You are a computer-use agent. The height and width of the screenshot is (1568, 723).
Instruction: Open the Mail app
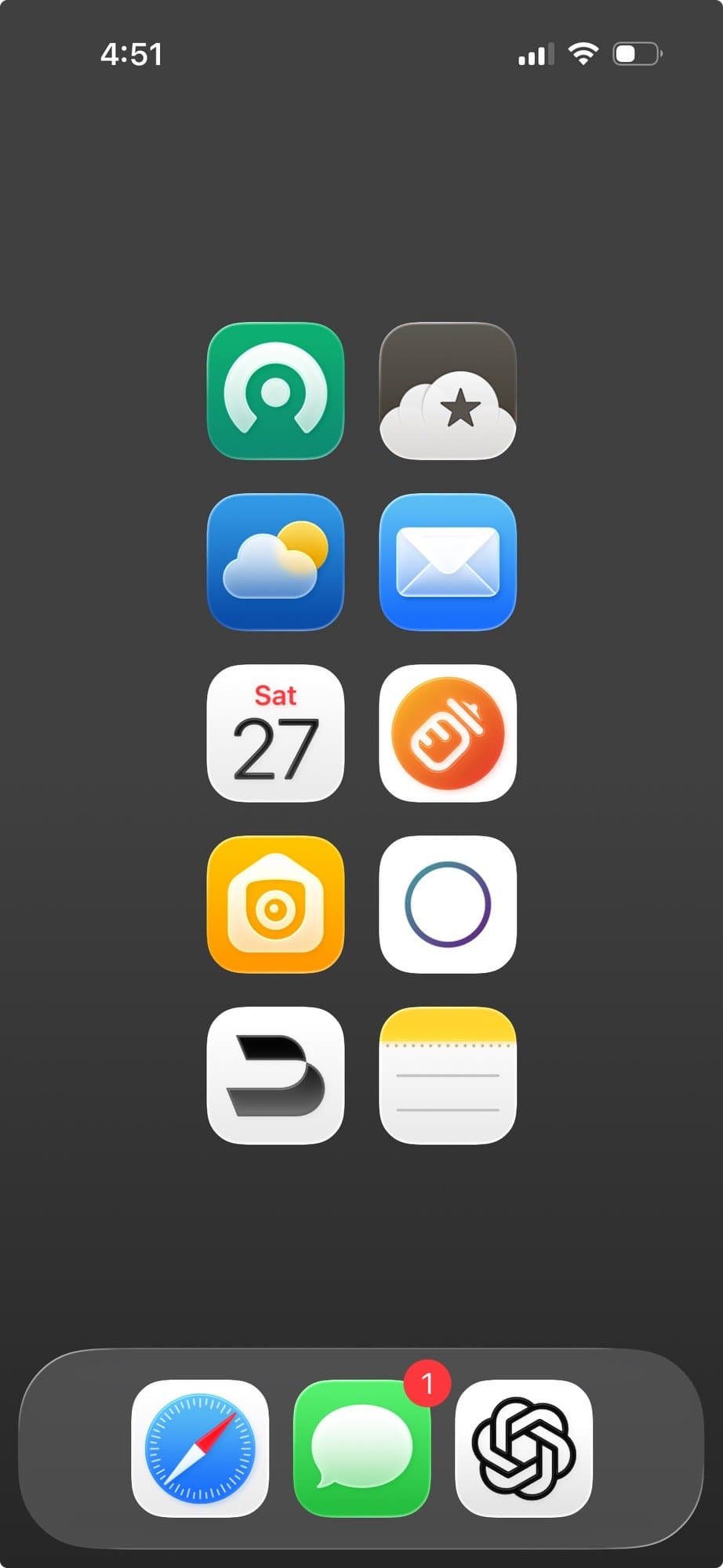coord(448,564)
